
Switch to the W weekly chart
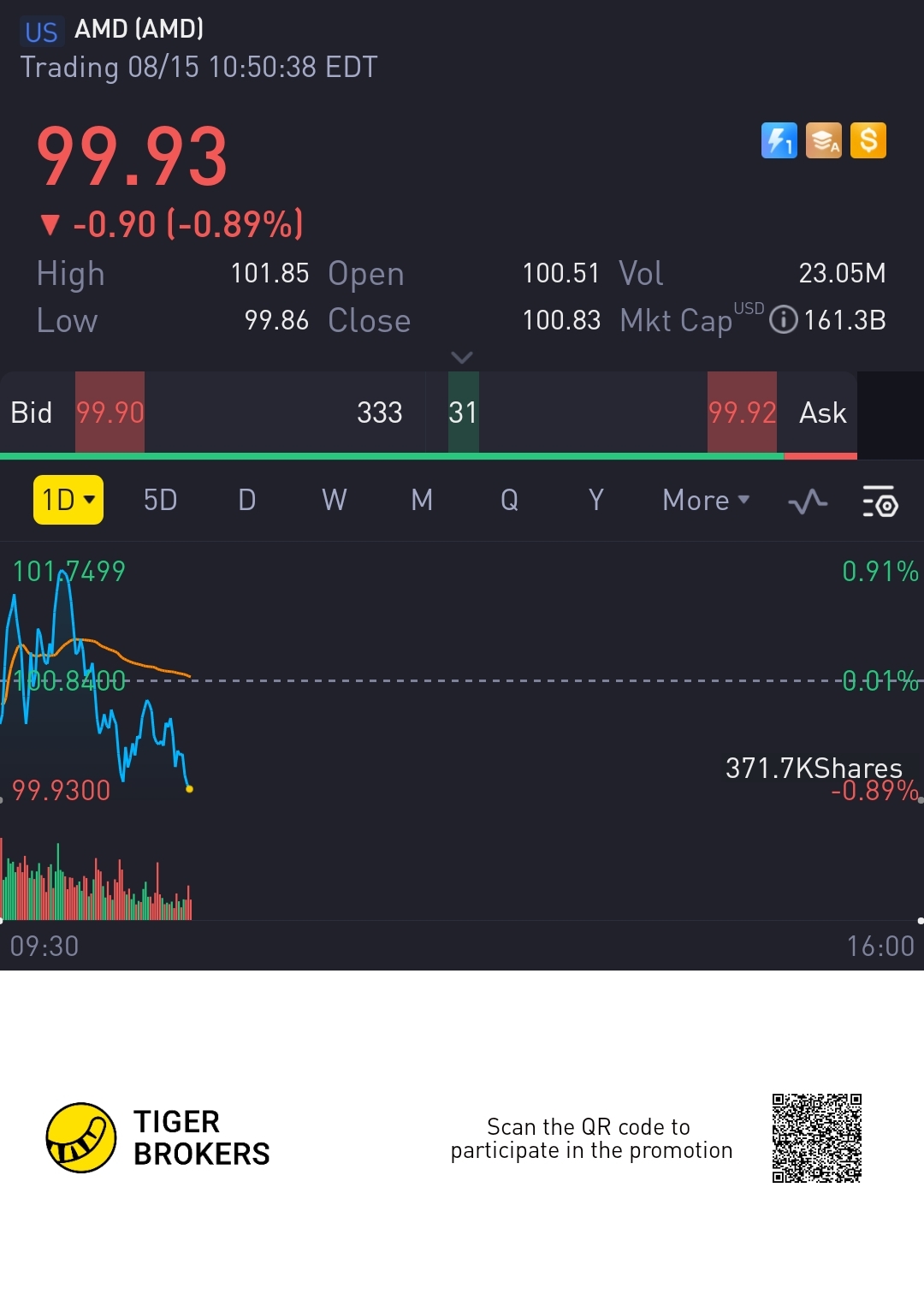(x=335, y=500)
